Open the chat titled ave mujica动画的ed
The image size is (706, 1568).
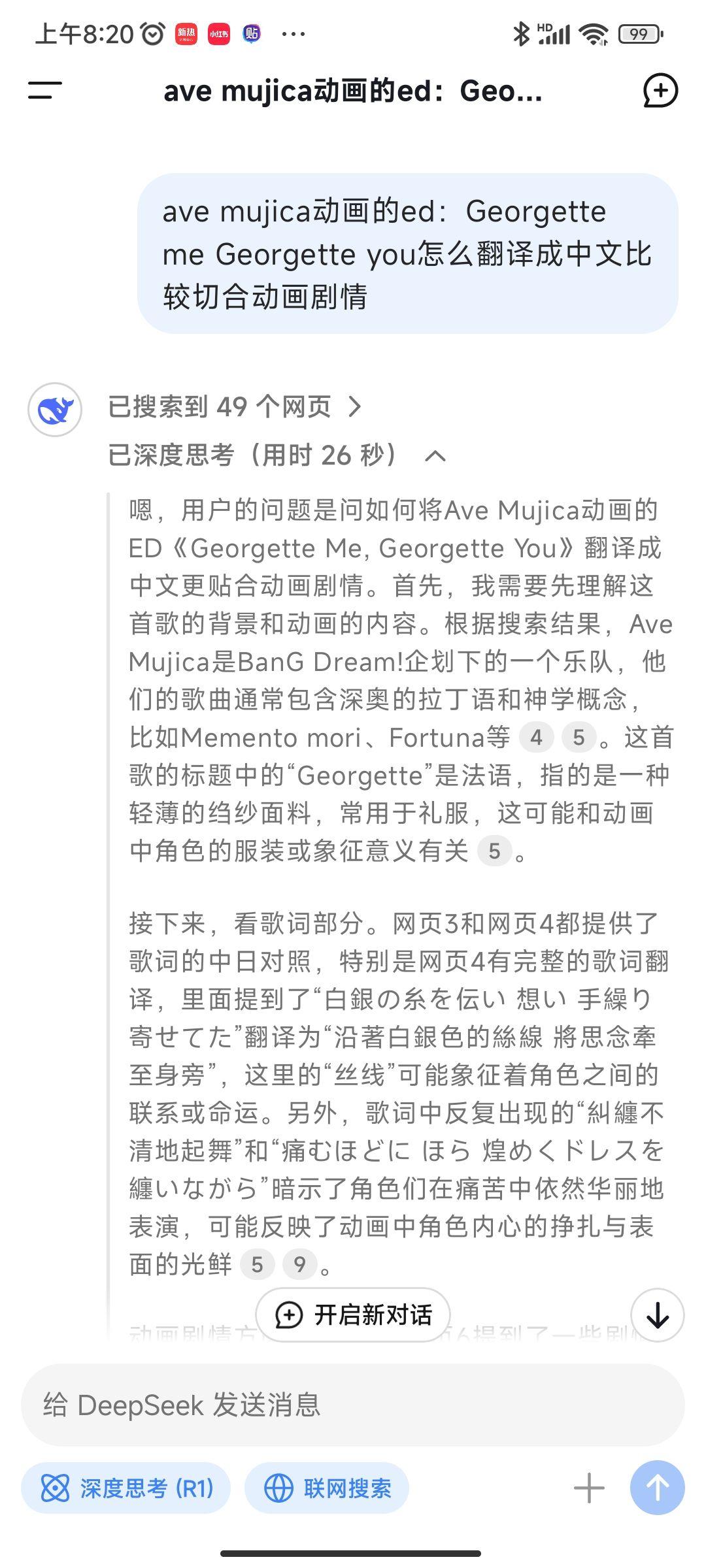coord(353,91)
